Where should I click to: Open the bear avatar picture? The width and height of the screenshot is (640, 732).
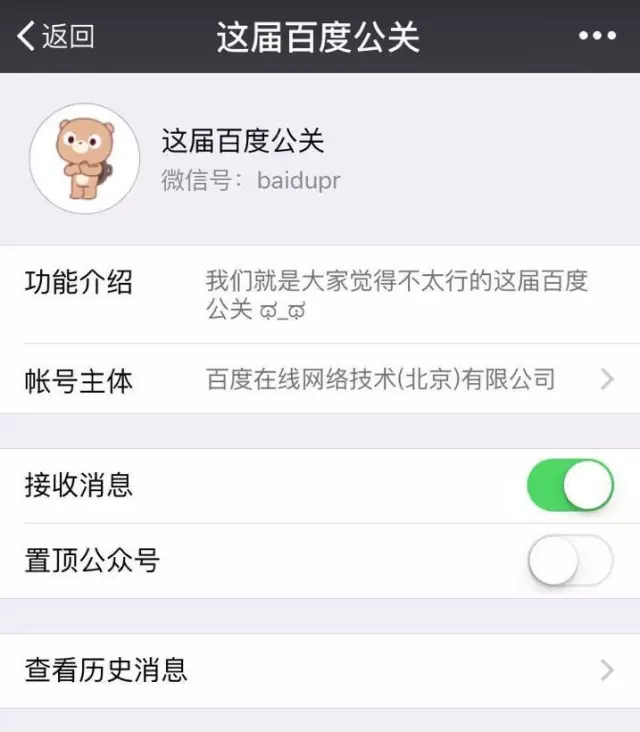pyautogui.click(x=84, y=158)
